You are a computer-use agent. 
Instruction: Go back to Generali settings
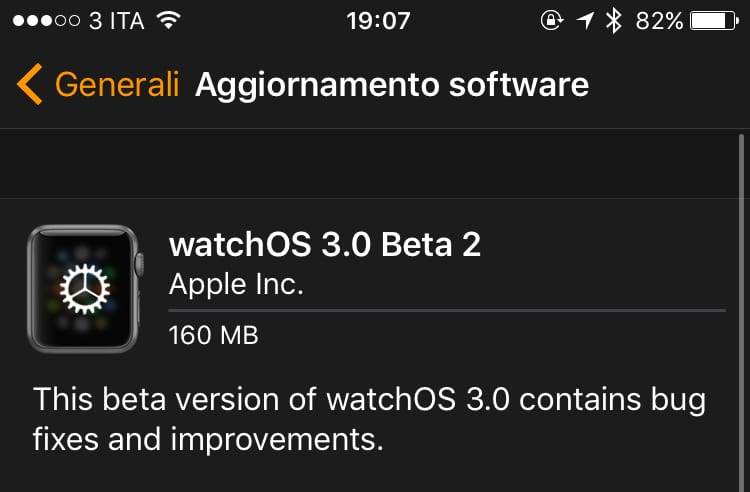point(100,85)
